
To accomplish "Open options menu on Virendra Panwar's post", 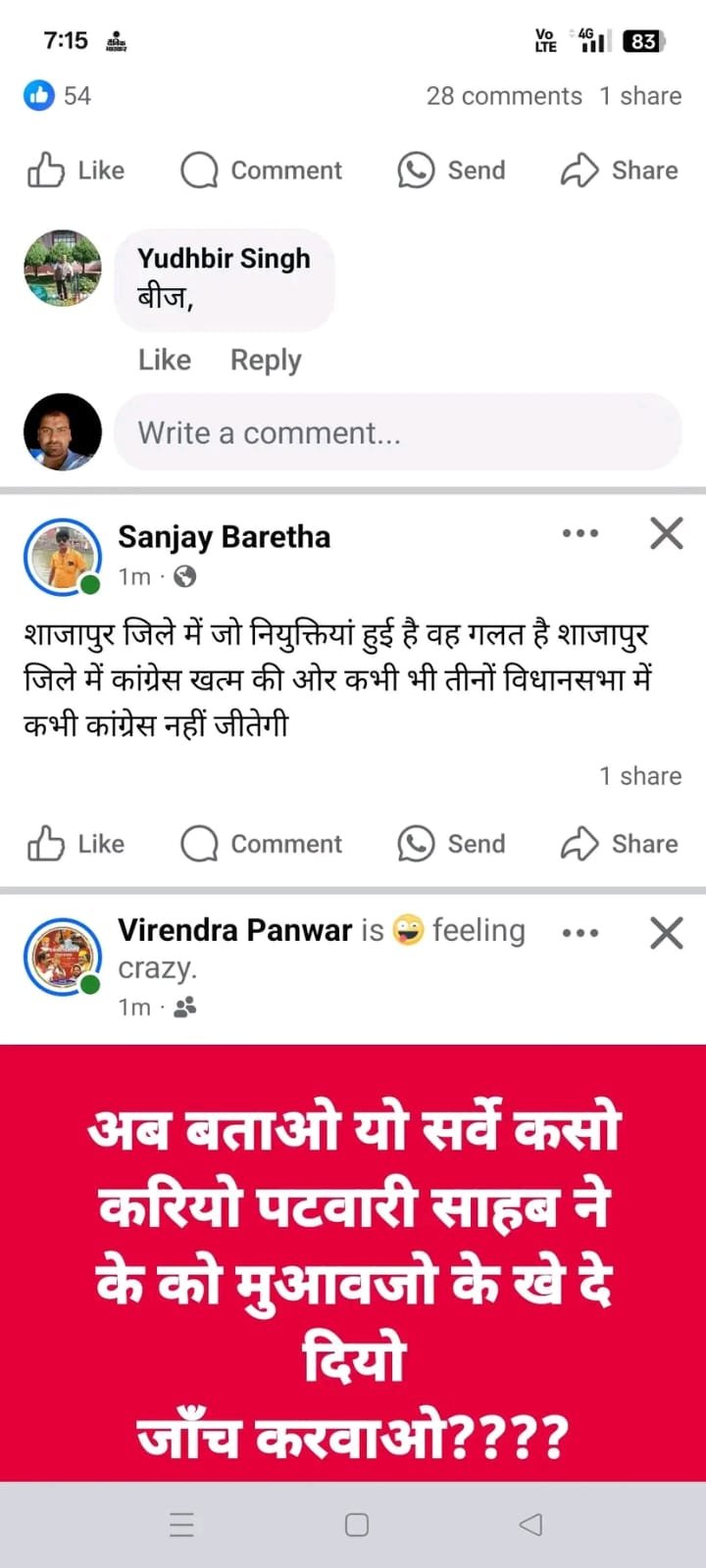I will (x=580, y=932).
